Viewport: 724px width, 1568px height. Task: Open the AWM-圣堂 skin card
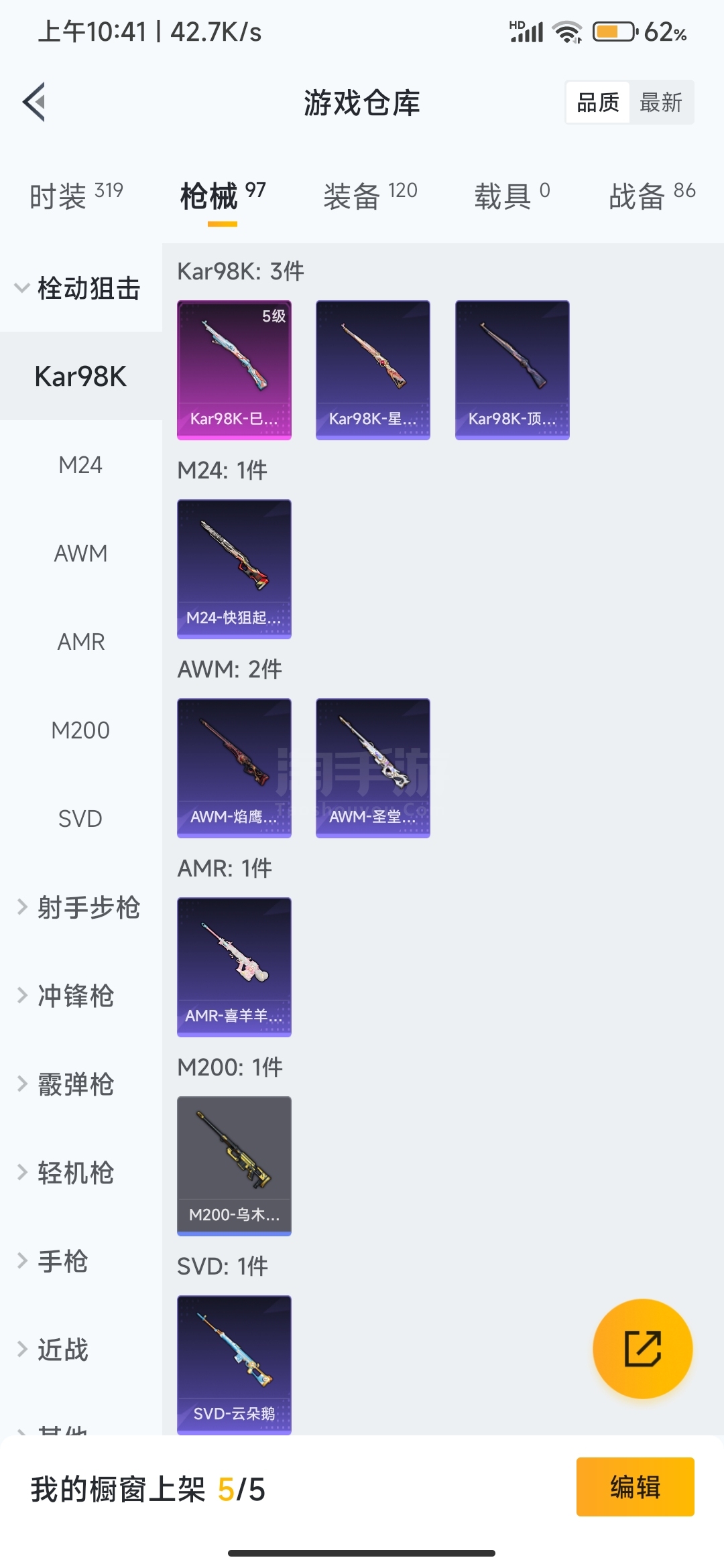[373, 768]
